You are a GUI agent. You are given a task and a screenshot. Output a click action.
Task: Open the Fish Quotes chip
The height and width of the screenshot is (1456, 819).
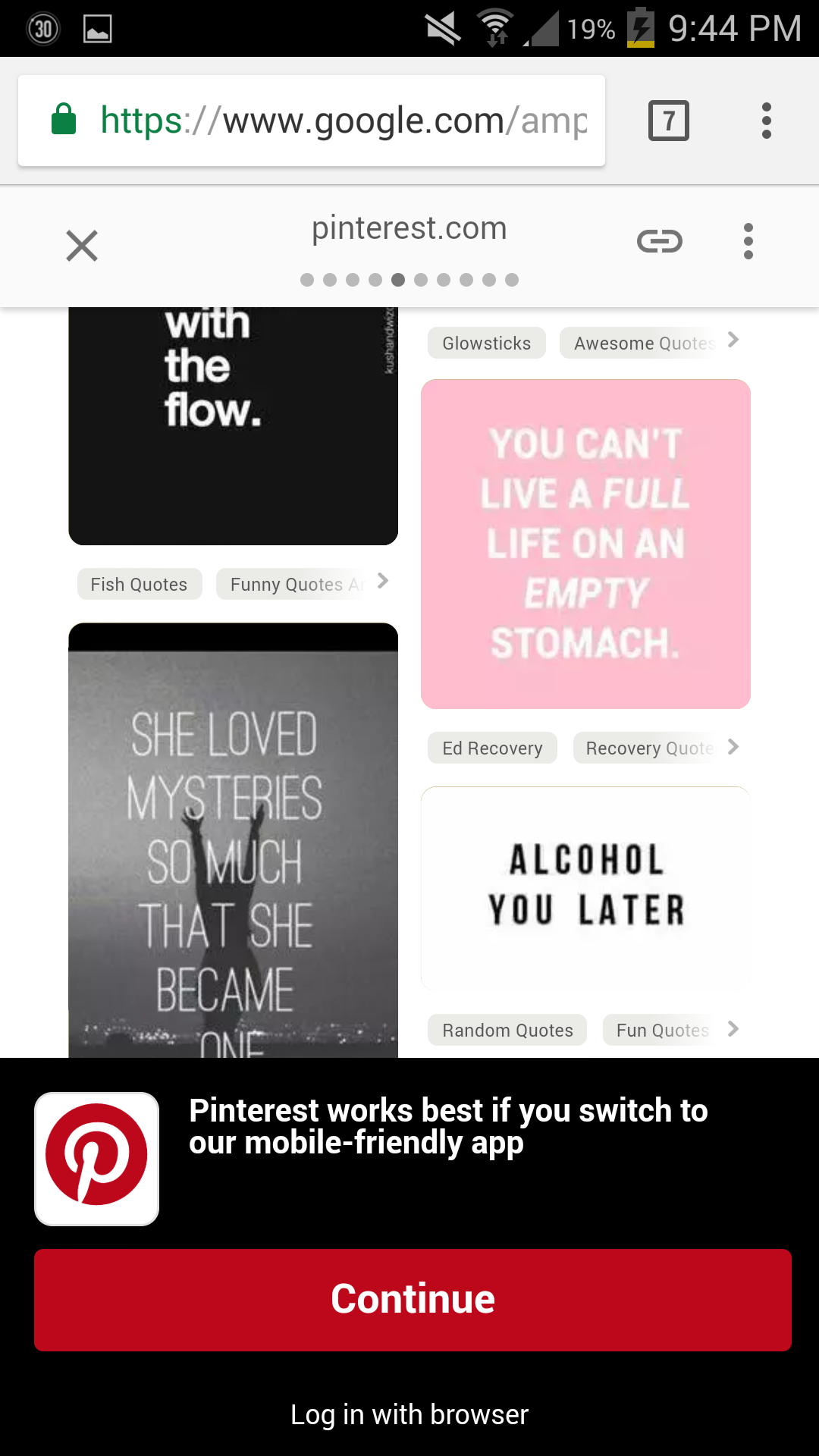click(139, 585)
